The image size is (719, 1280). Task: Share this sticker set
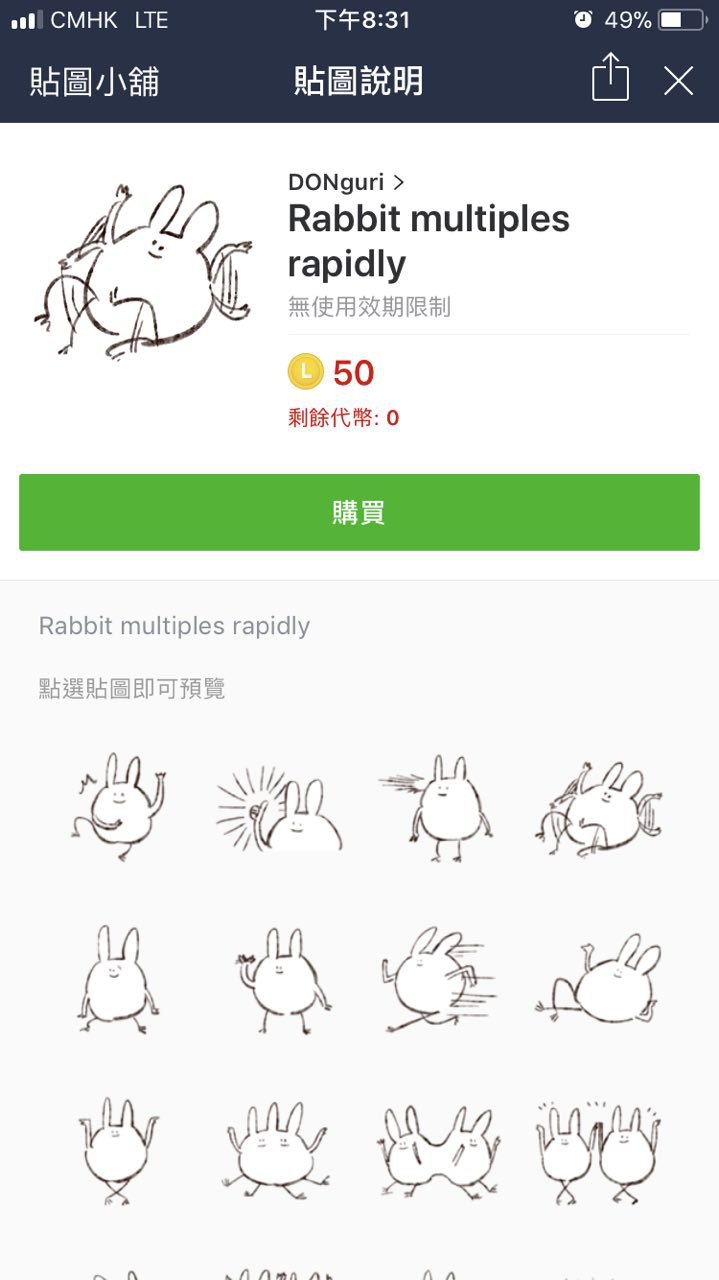(x=610, y=79)
